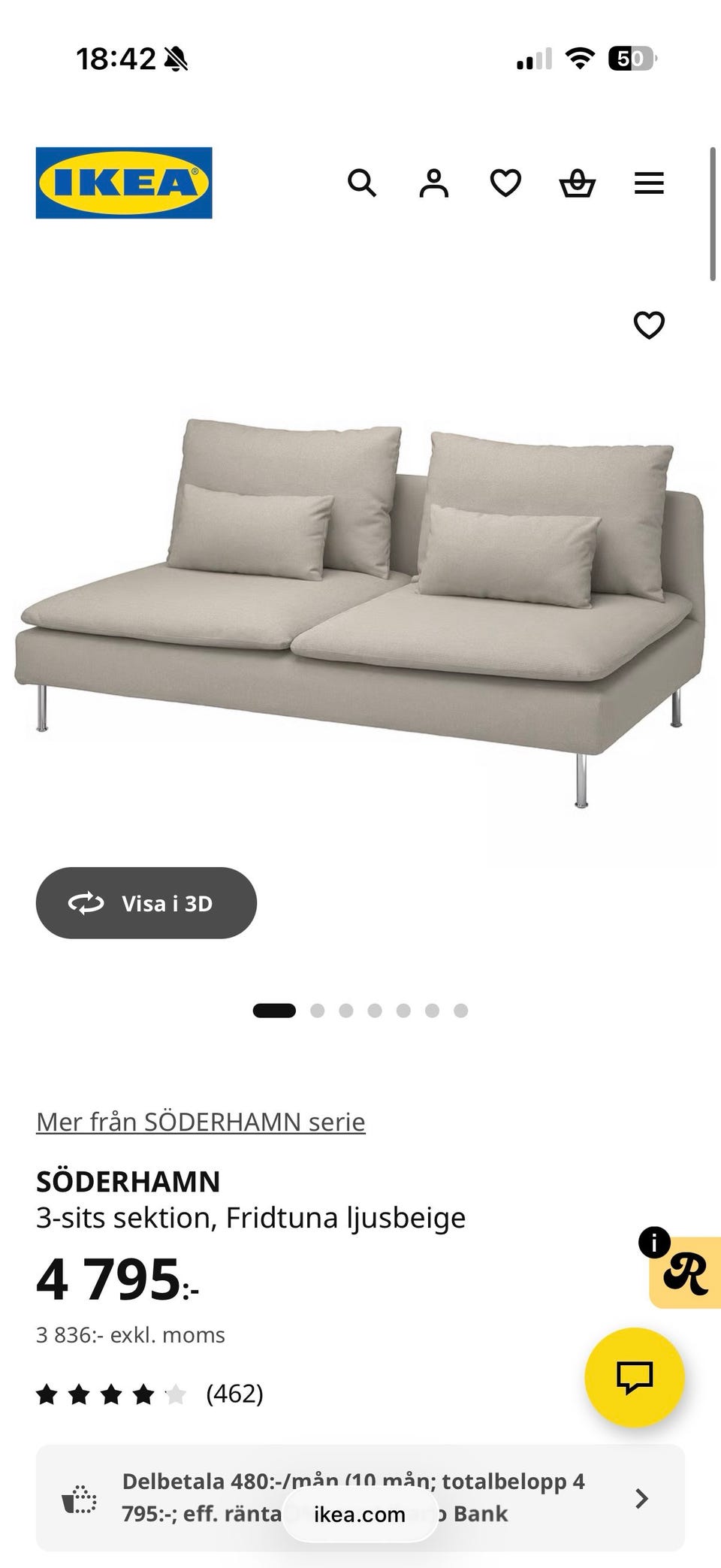Open the search icon
Viewport: 721px width, 1568px height.
pyautogui.click(x=363, y=183)
